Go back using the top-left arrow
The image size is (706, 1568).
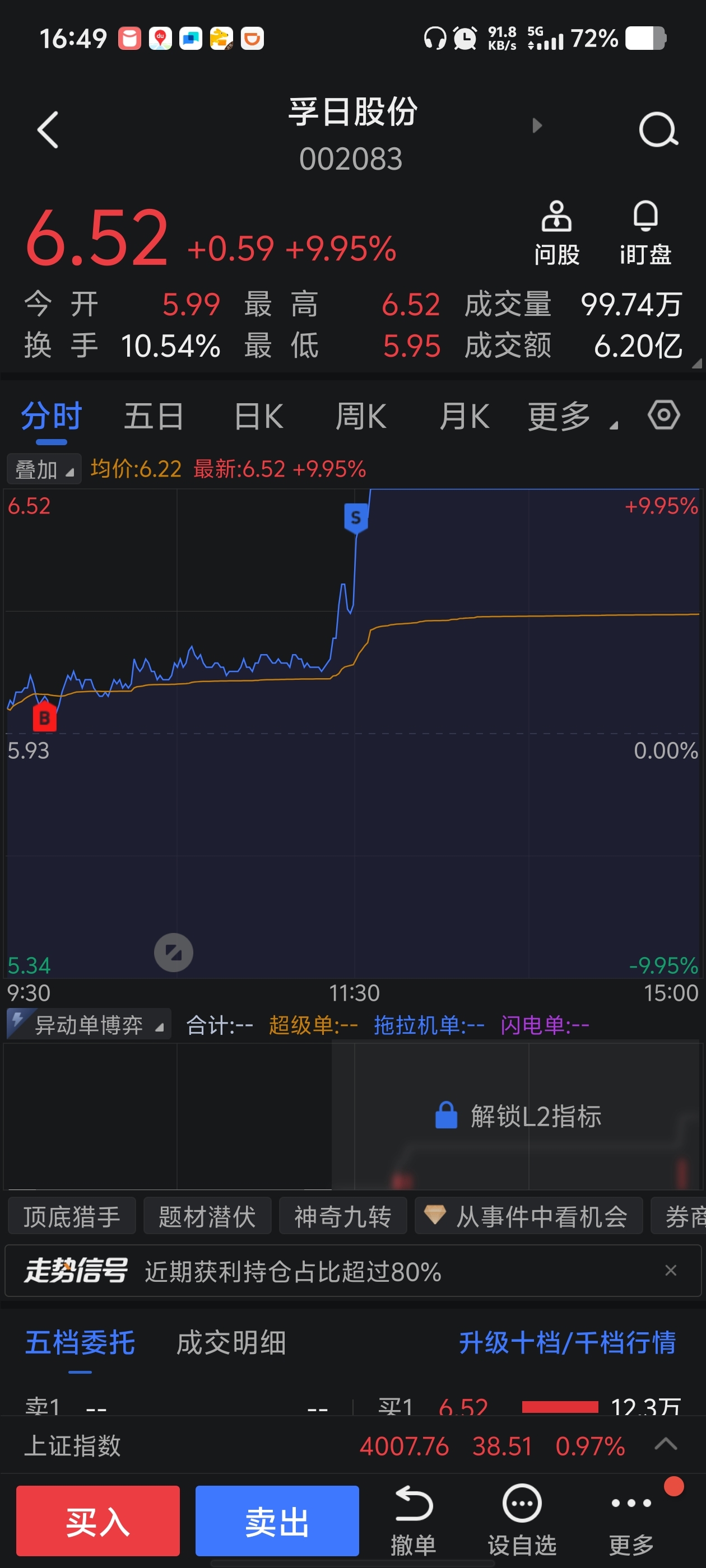pyautogui.click(x=48, y=130)
